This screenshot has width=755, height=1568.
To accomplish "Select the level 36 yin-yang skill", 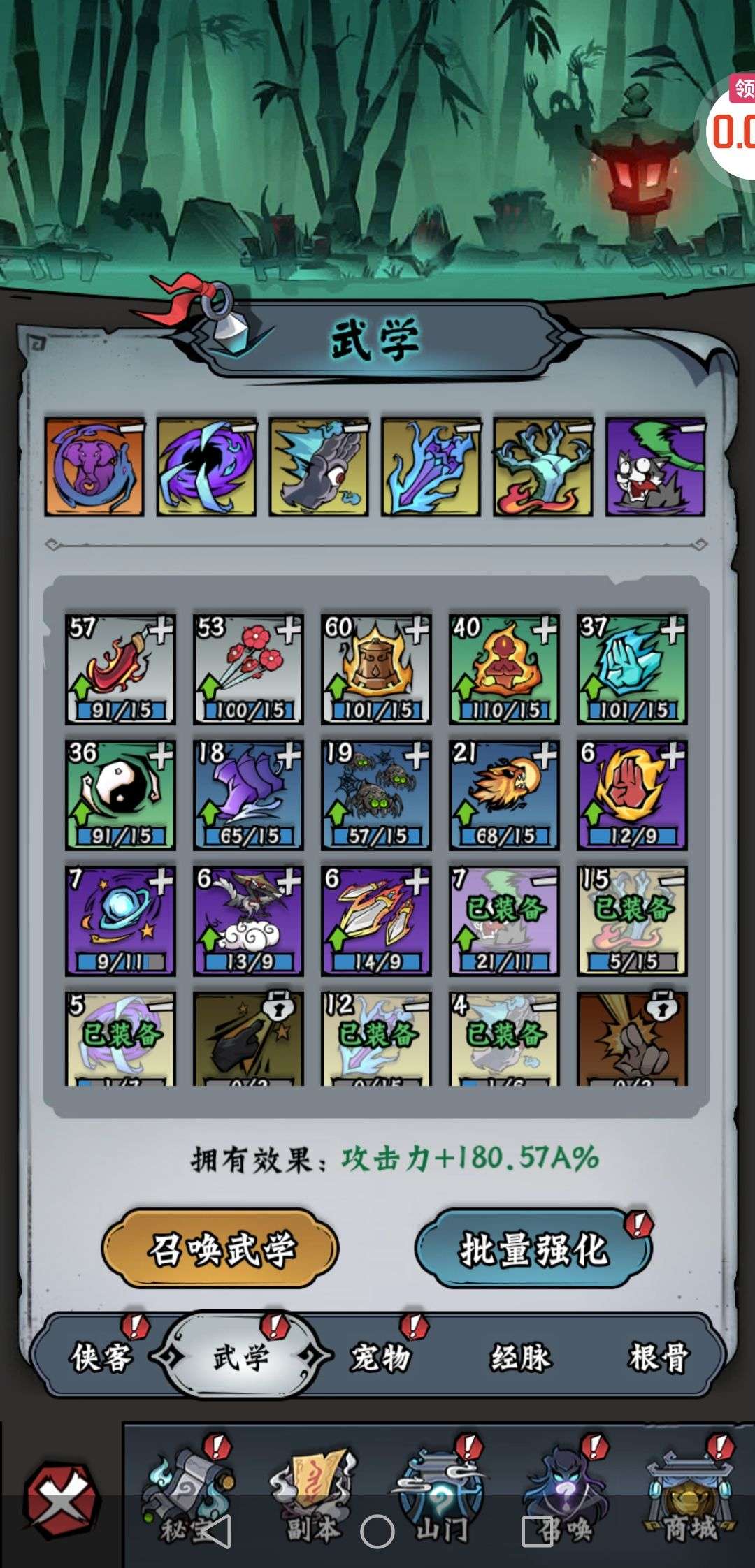I will 120,795.
